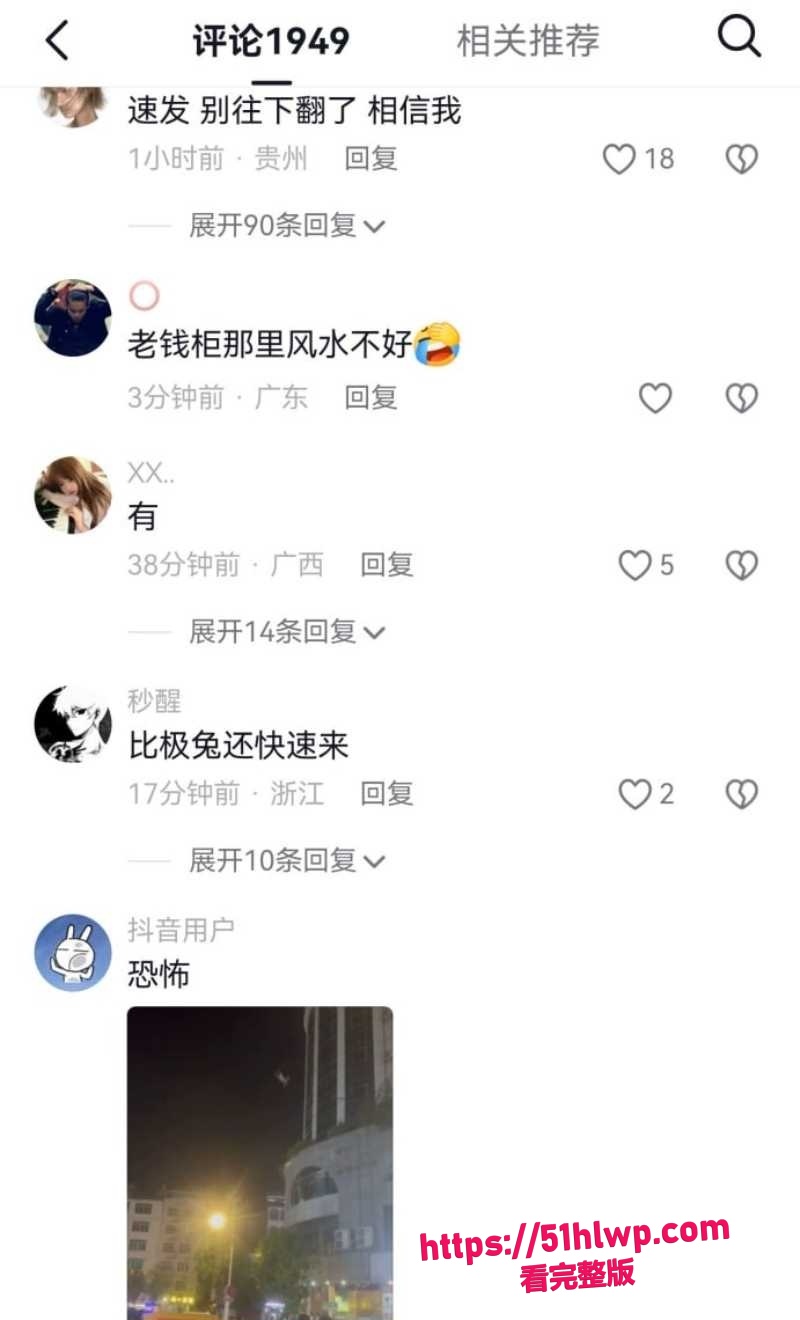
Task: Open the image attached to 恐怖 comment
Action: 260,1163
